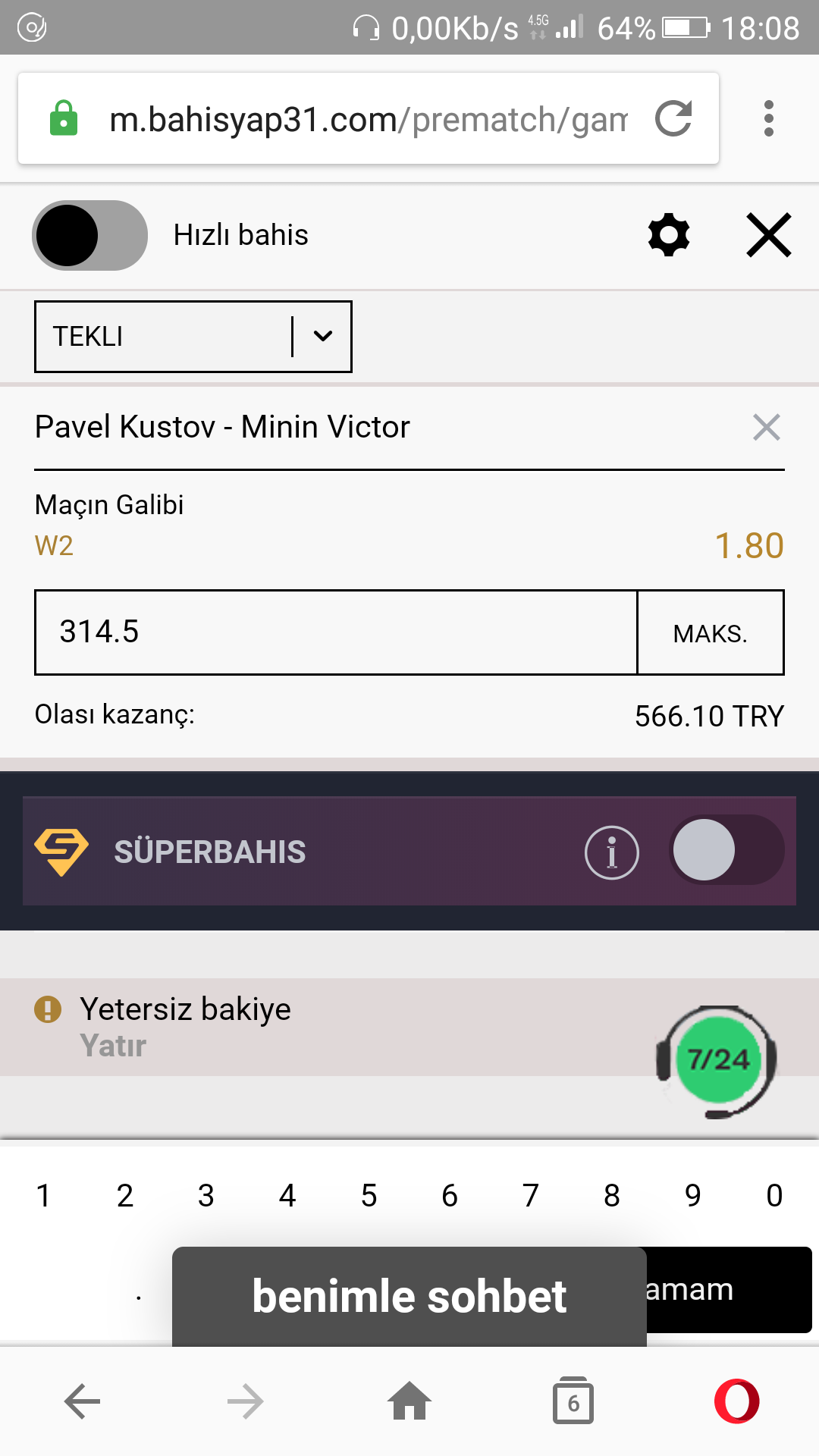The height and width of the screenshot is (1456, 819).
Task: Open benimle sohbet chat bar
Action: (x=409, y=1296)
